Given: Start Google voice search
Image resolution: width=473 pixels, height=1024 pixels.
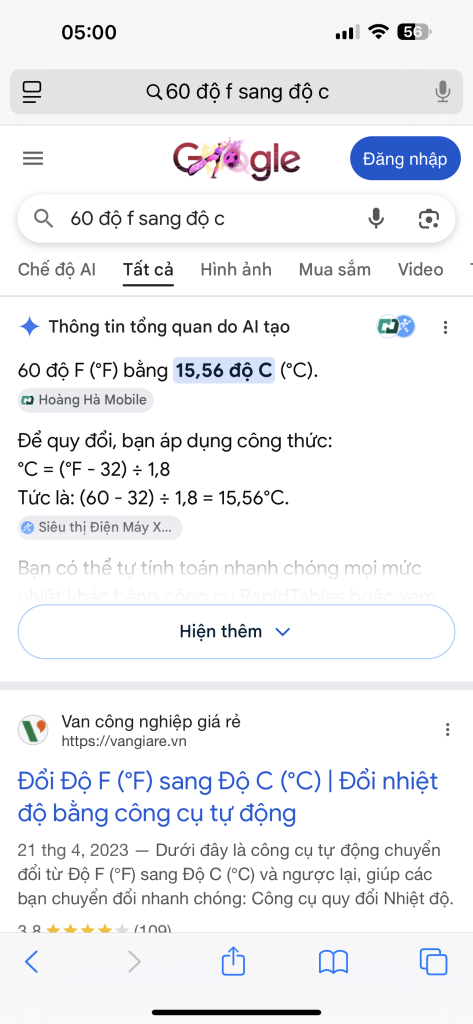Looking at the screenshot, I should click(x=376, y=219).
